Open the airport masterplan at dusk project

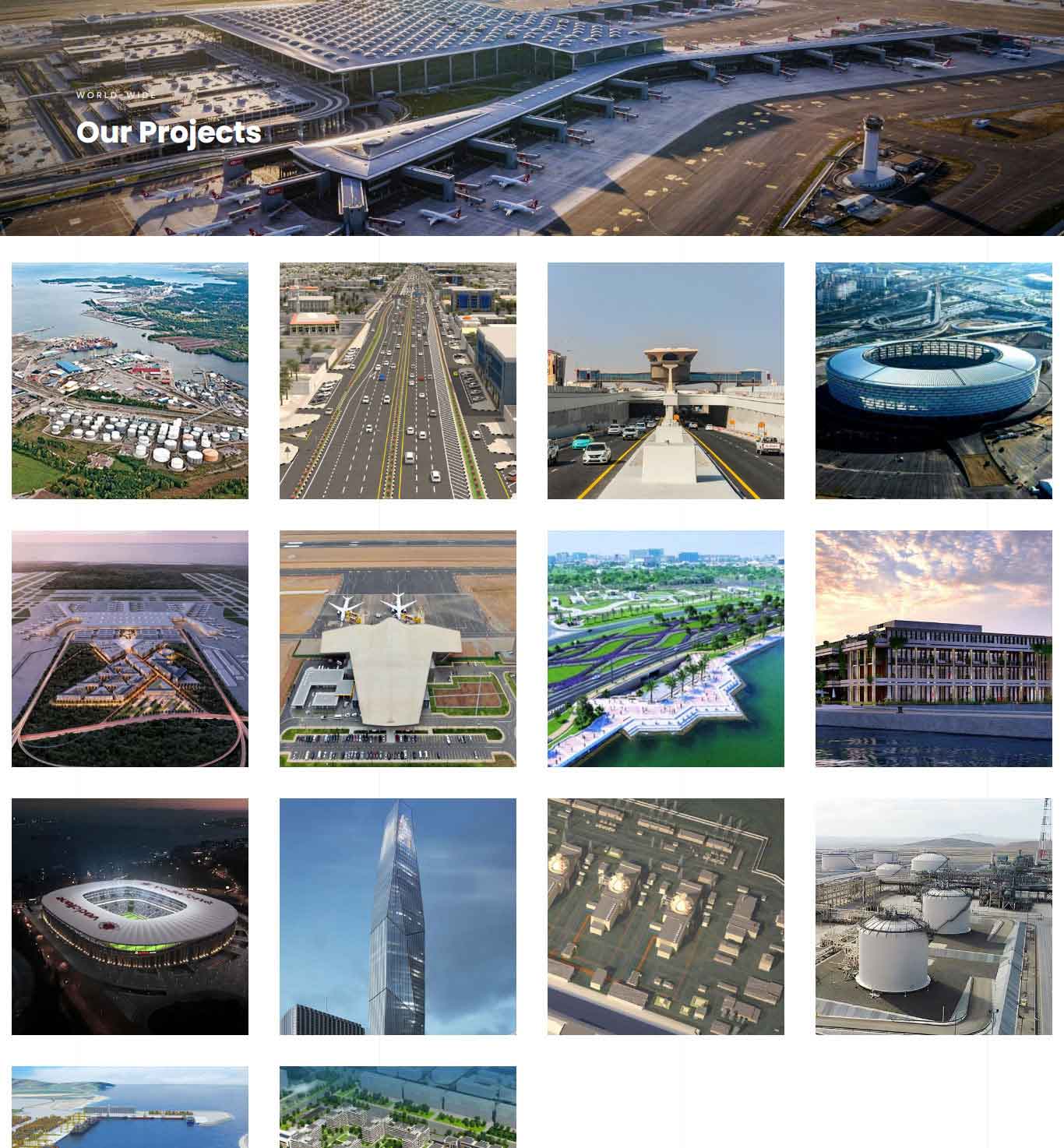(130, 649)
